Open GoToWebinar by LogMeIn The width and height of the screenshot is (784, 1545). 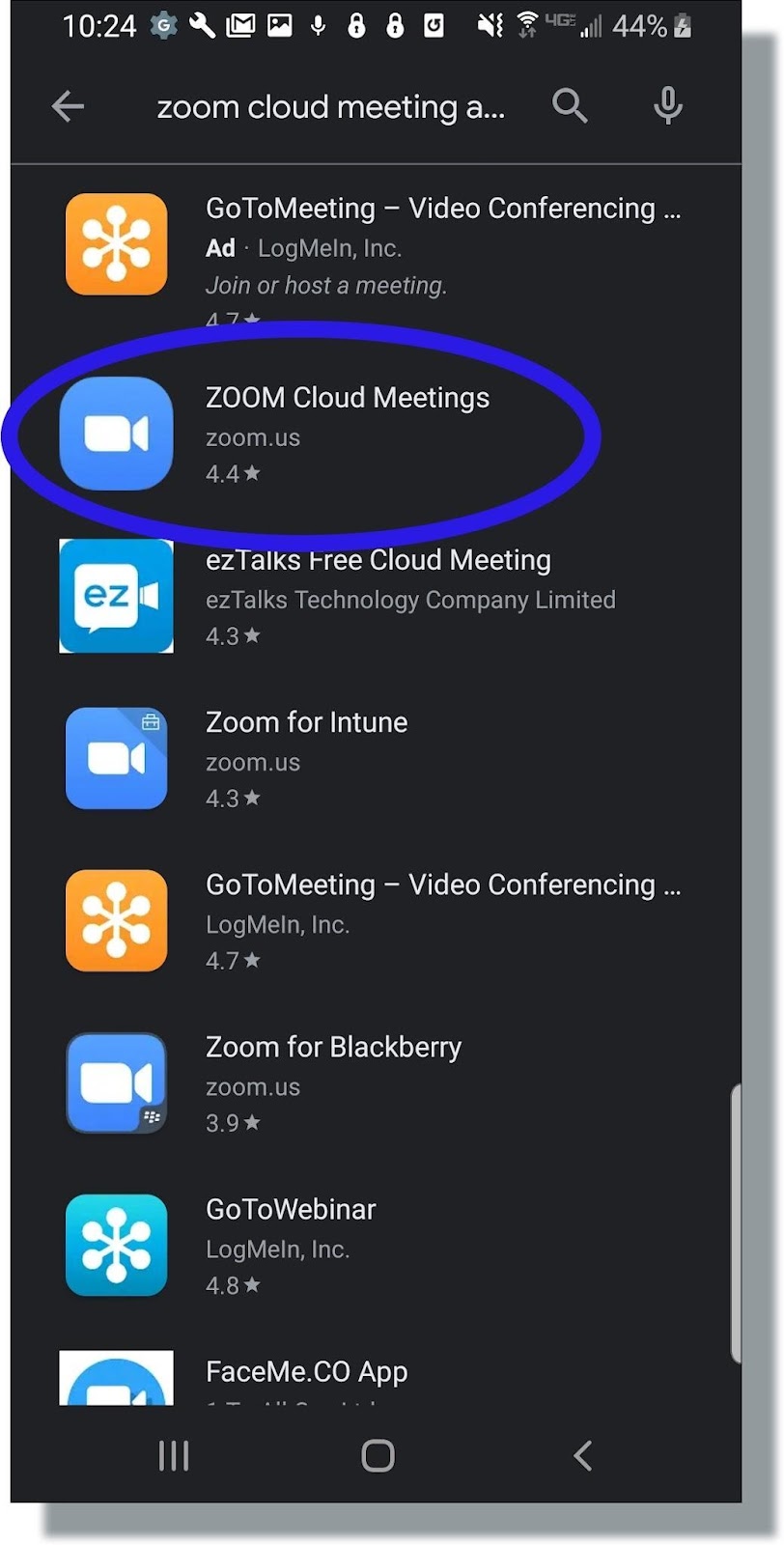[x=377, y=1245]
